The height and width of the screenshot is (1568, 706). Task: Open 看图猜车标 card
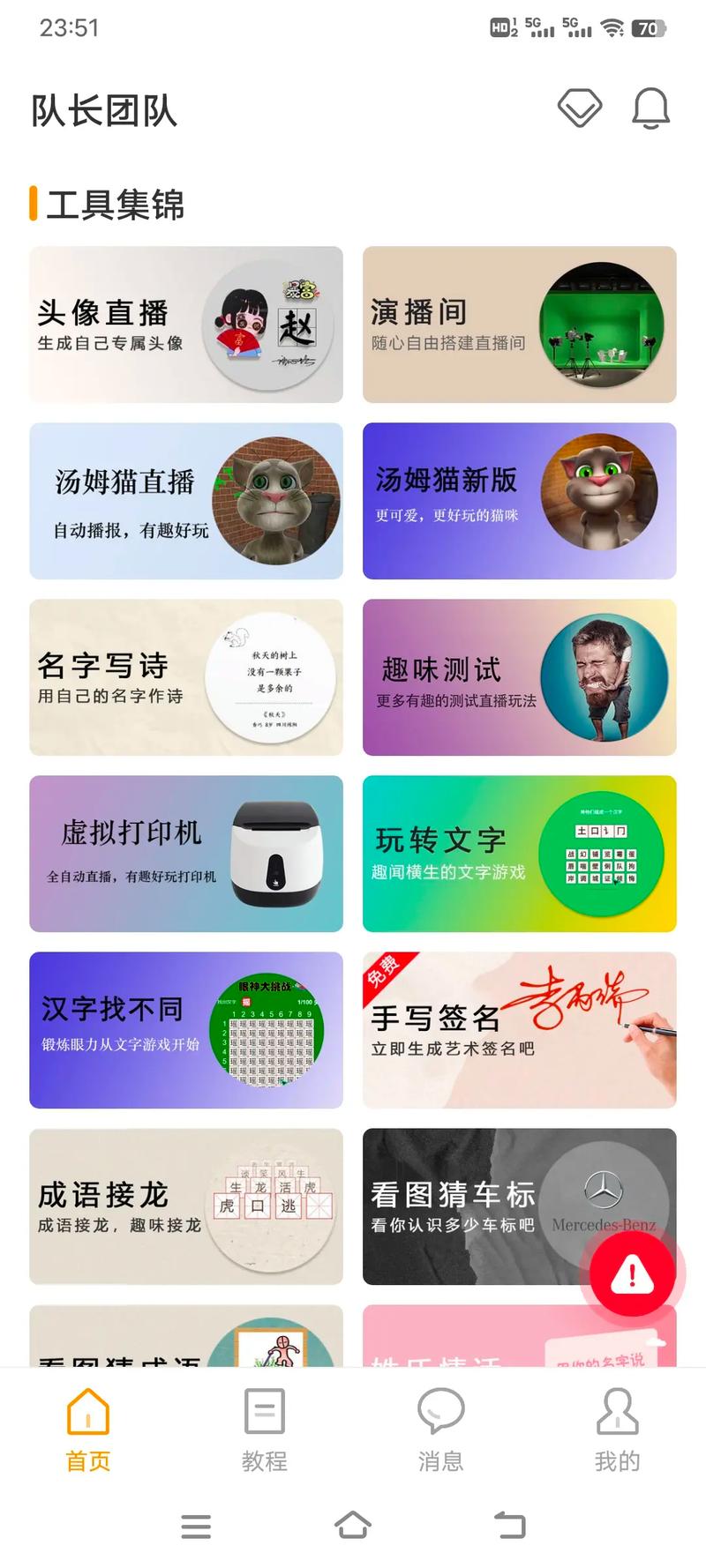(x=477, y=1206)
